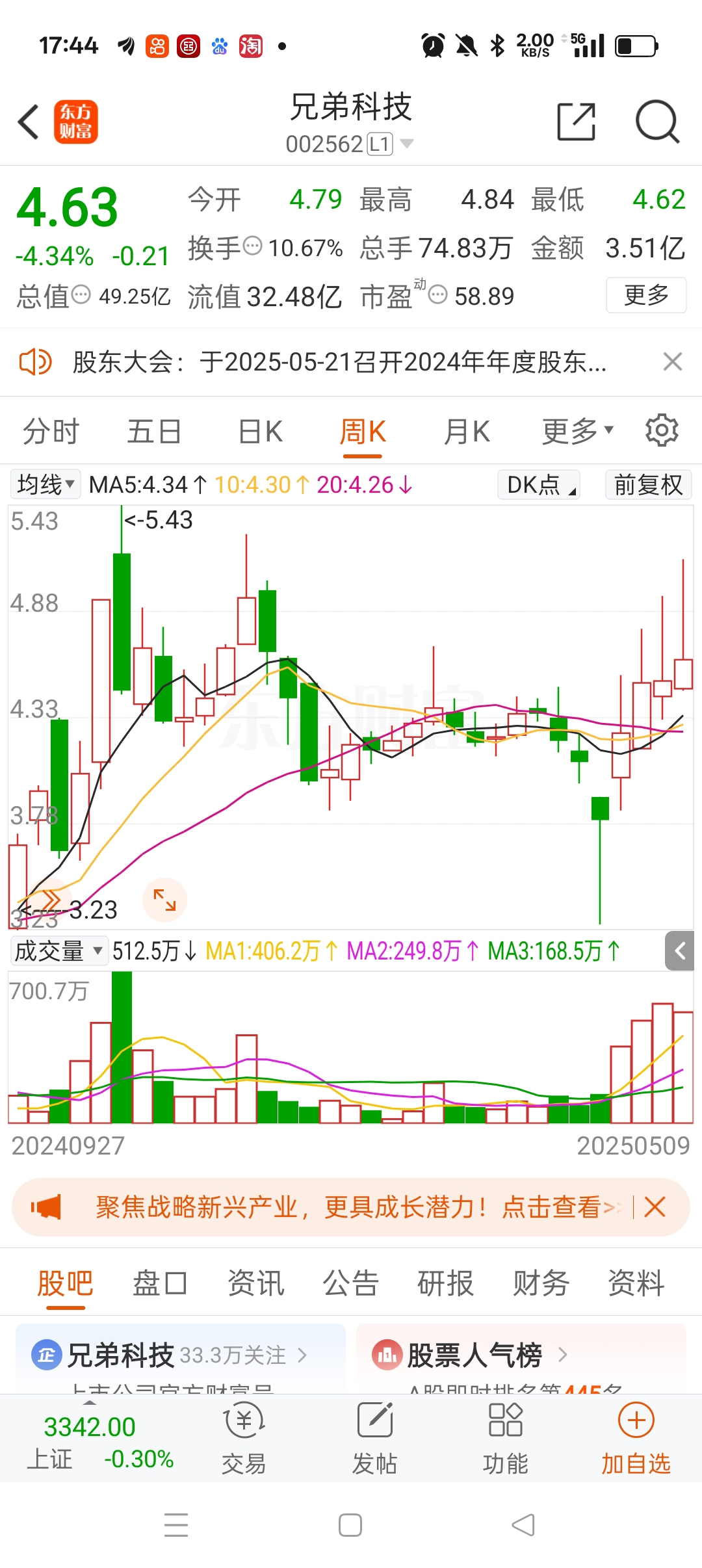Viewport: 702px width, 1568px height.
Task: Switch to the 分时 chart tab
Action: pyautogui.click(x=51, y=432)
